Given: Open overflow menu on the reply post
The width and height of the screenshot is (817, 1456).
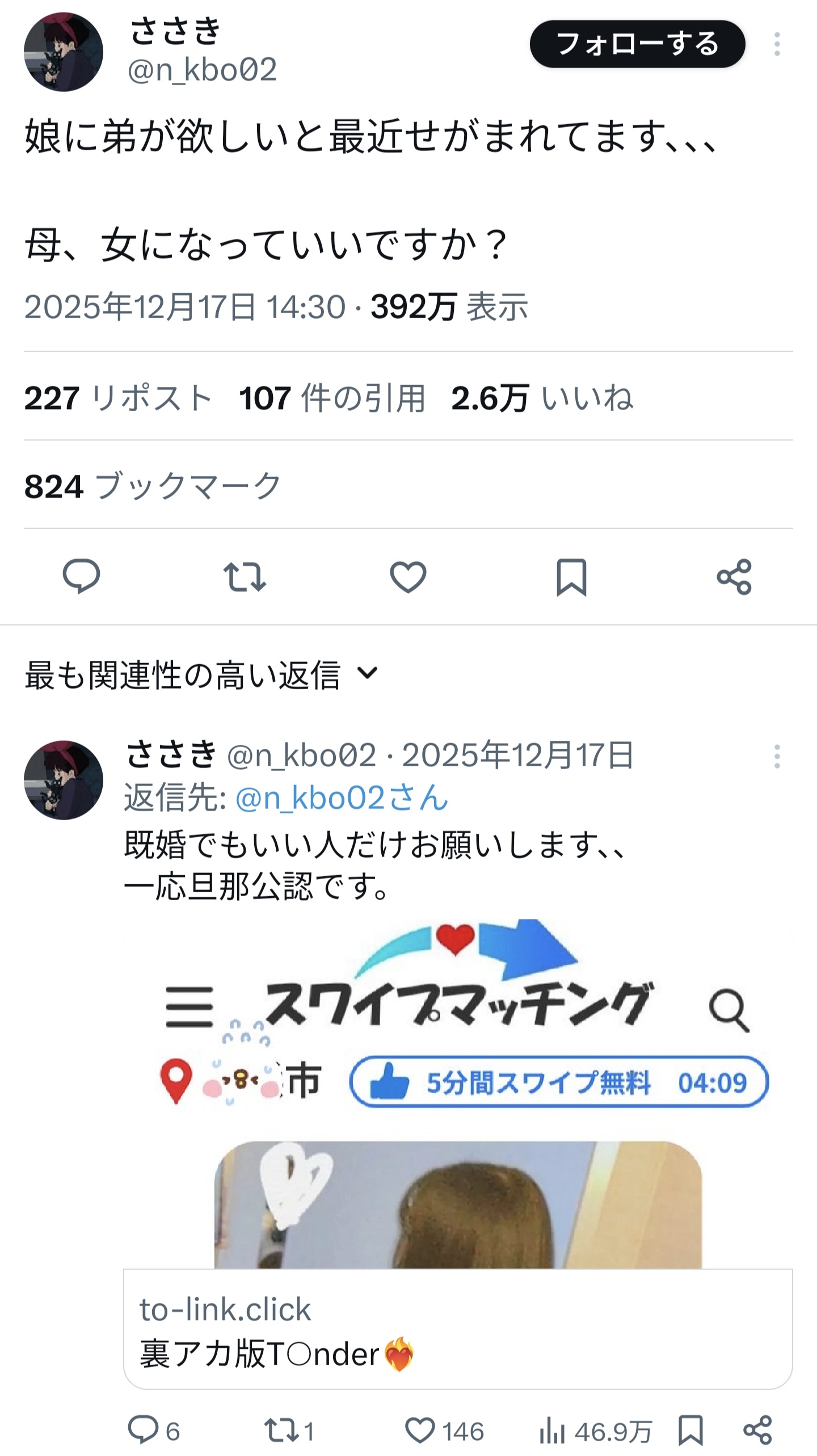Looking at the screenshot, I should click(x=777, y=757).
